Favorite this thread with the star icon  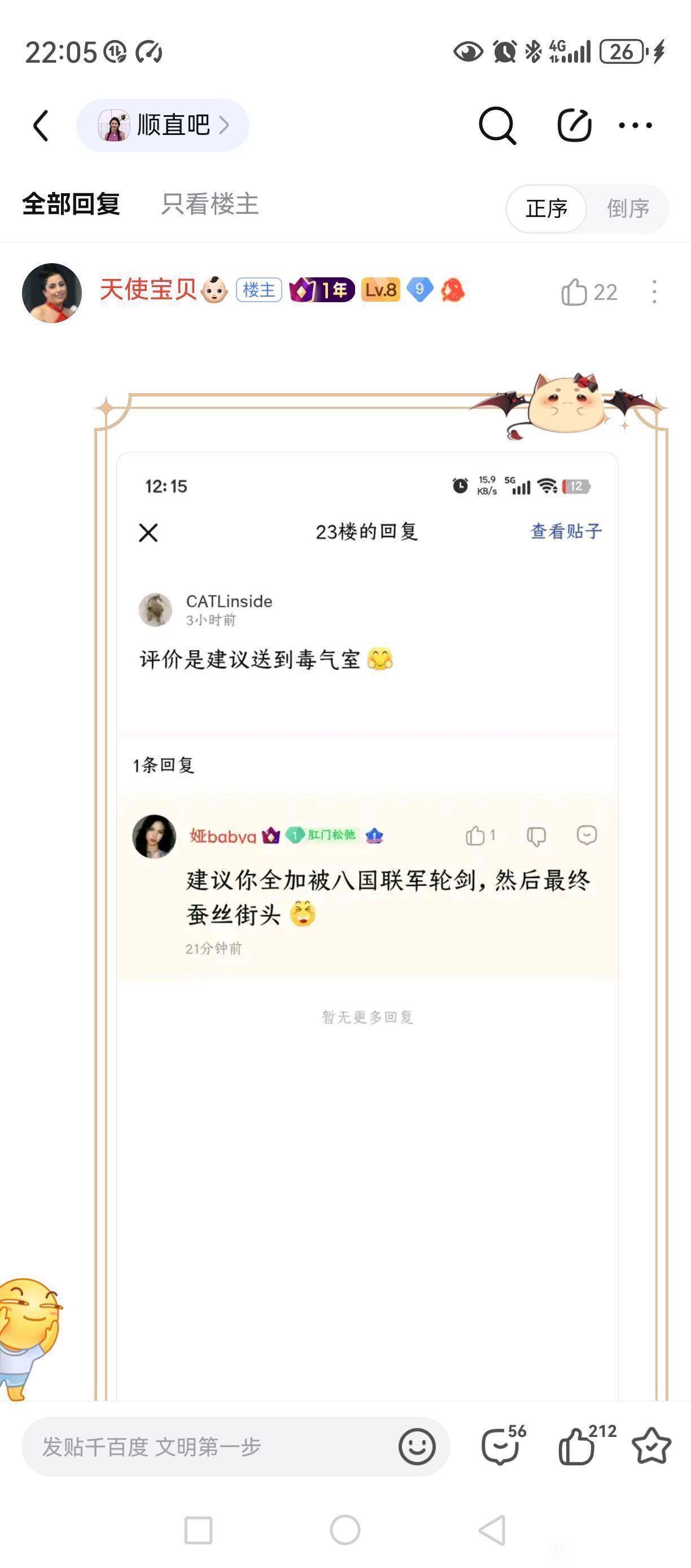(x=651, y=1445)
